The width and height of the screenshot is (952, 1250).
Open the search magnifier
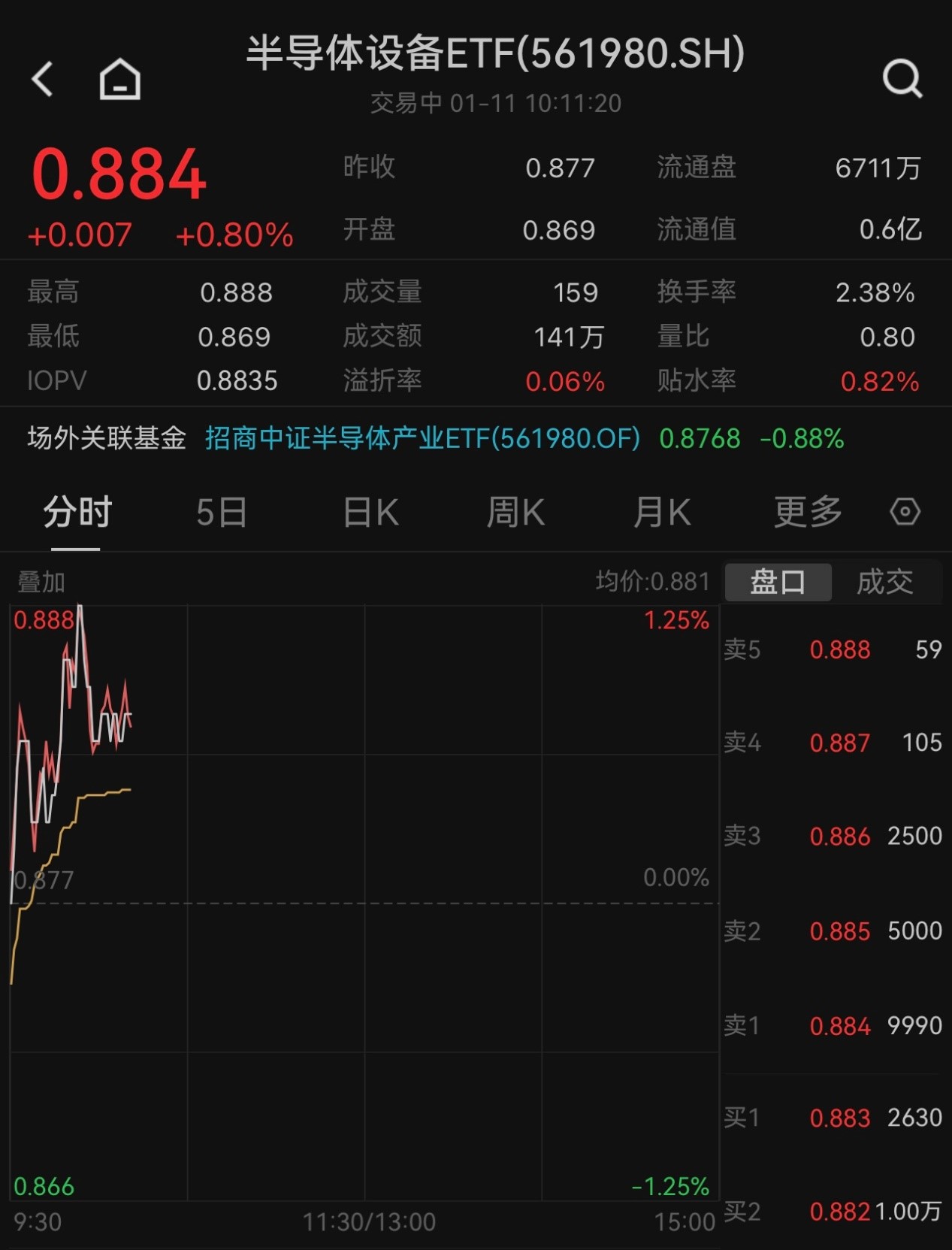coord(902,79)
